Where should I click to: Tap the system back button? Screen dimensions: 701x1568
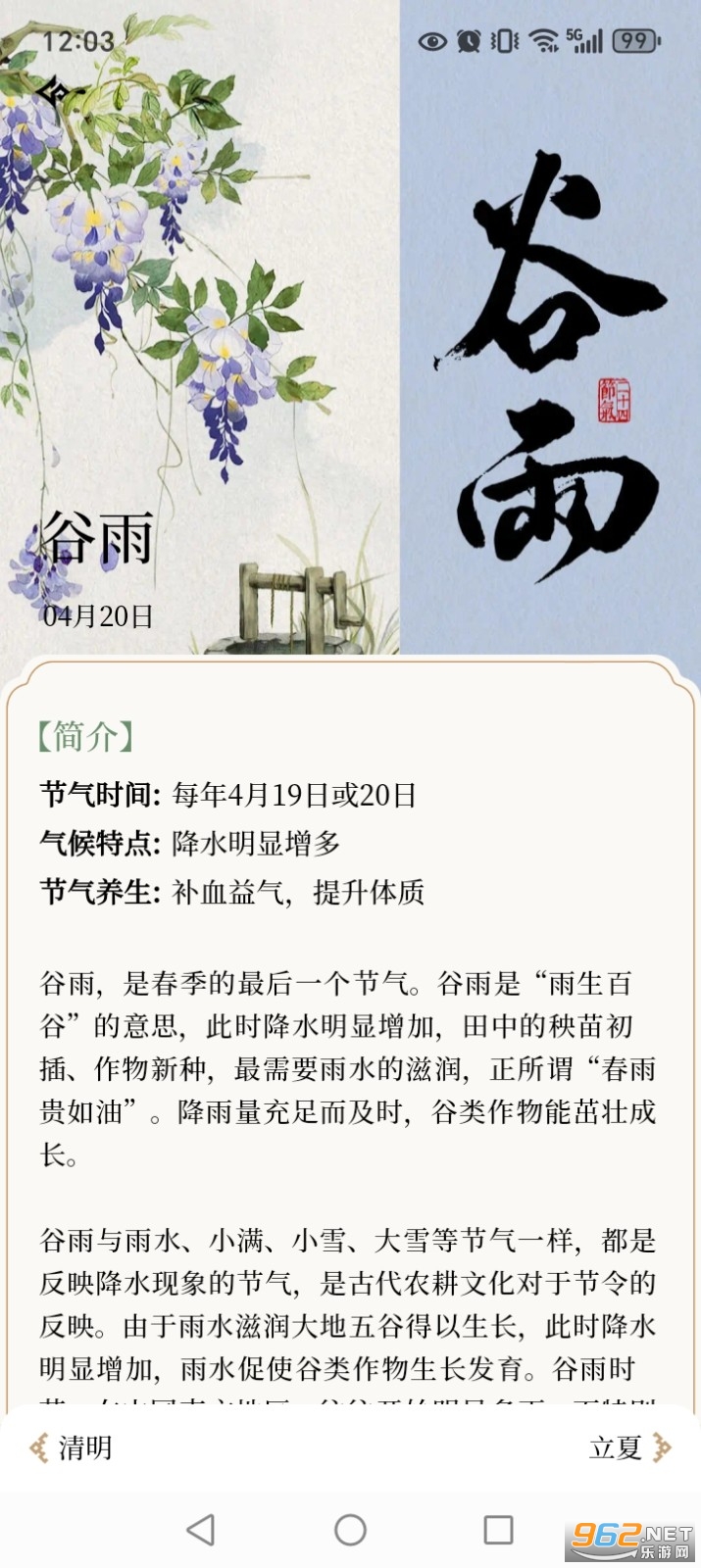[x=201, y=1530]
